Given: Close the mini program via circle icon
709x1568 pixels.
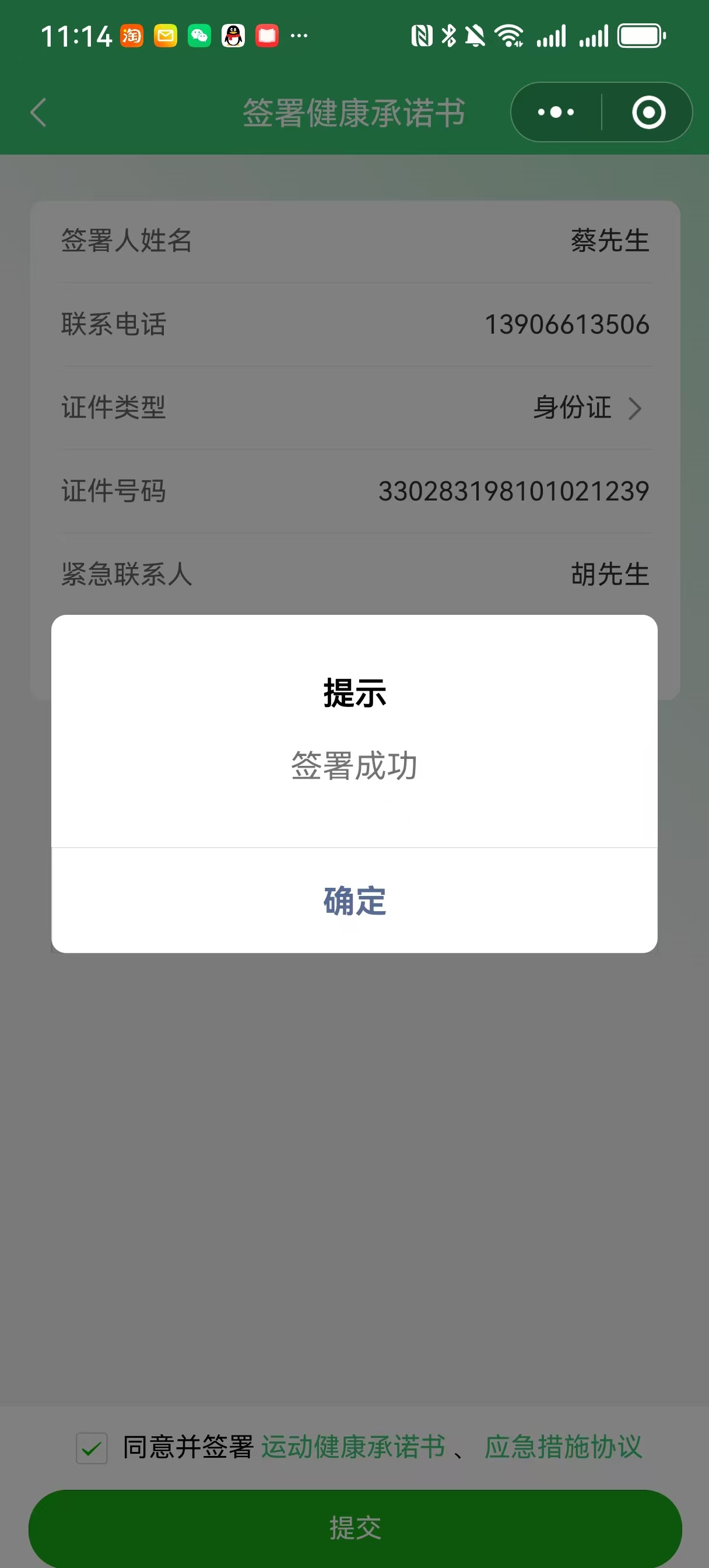Looking at the screenshot, I should (648, 113).
